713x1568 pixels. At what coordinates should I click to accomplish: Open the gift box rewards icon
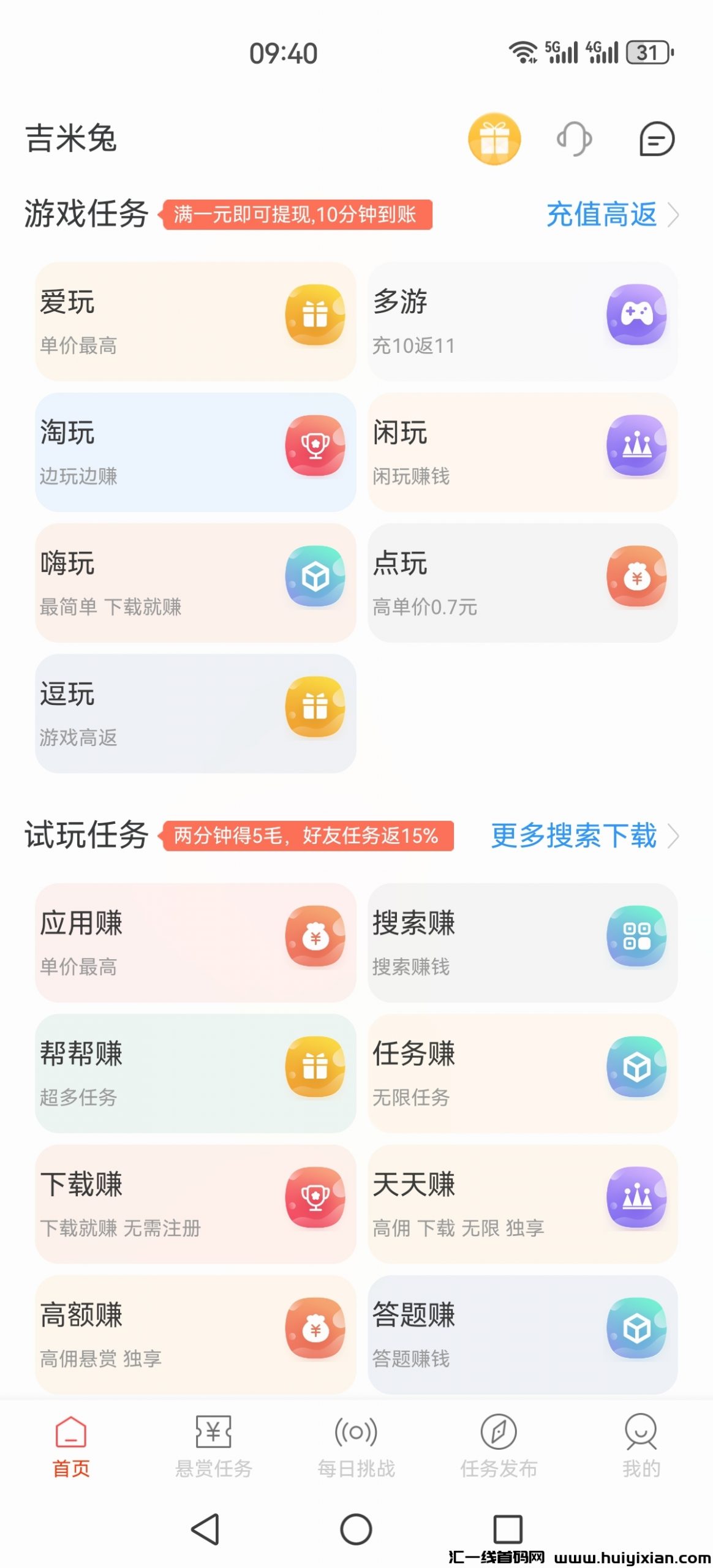(494, 139)
